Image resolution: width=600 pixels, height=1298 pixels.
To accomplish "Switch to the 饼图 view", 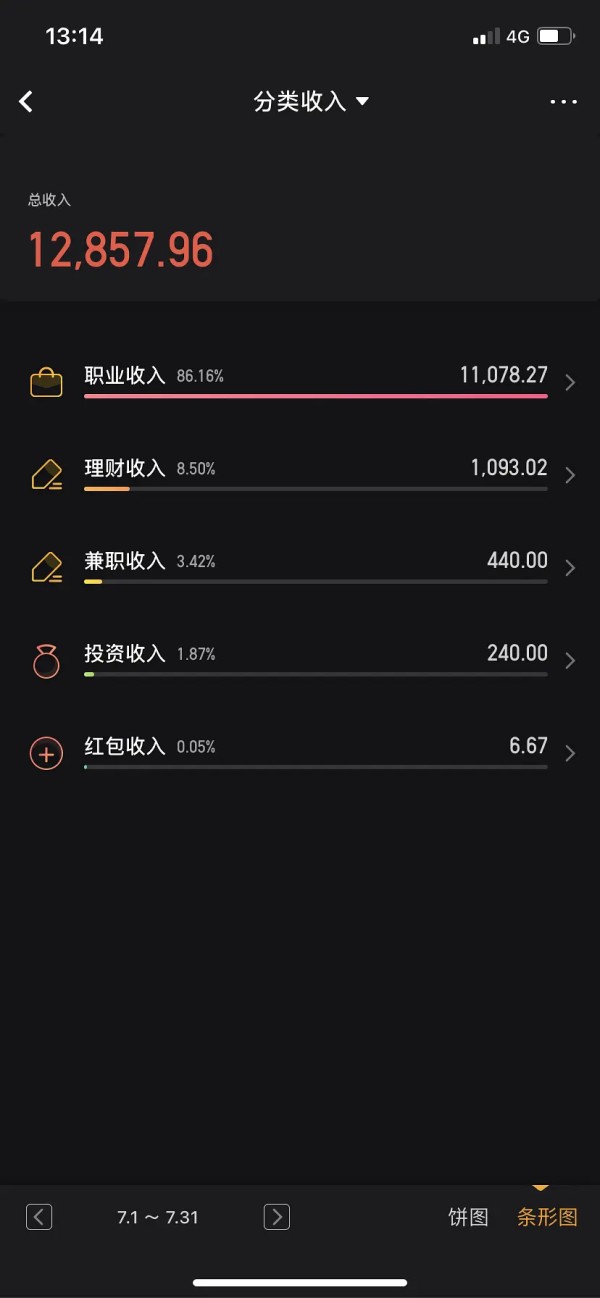I will click(x=468, y=1217).
